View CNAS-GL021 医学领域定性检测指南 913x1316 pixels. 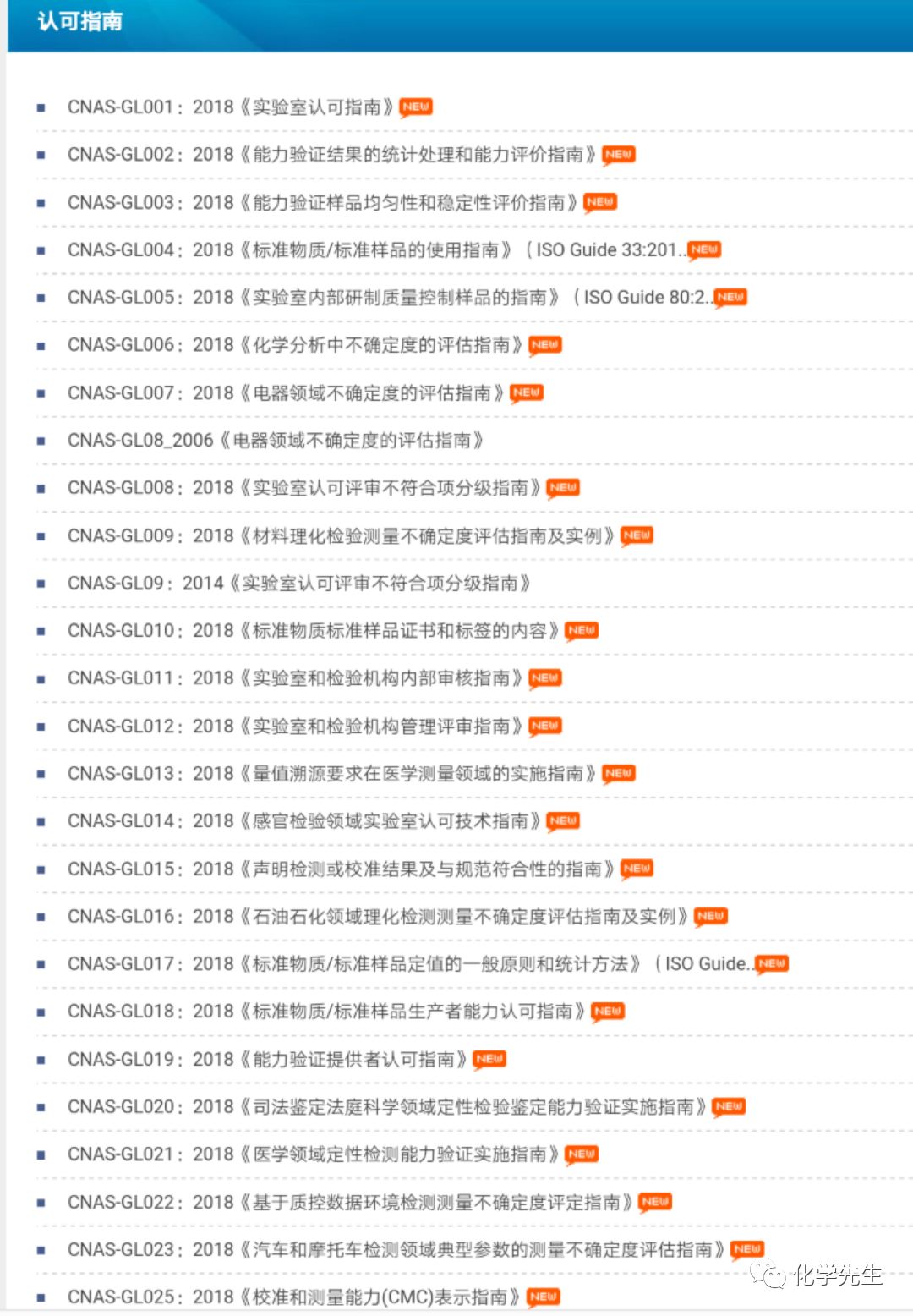coord(313,1154)
